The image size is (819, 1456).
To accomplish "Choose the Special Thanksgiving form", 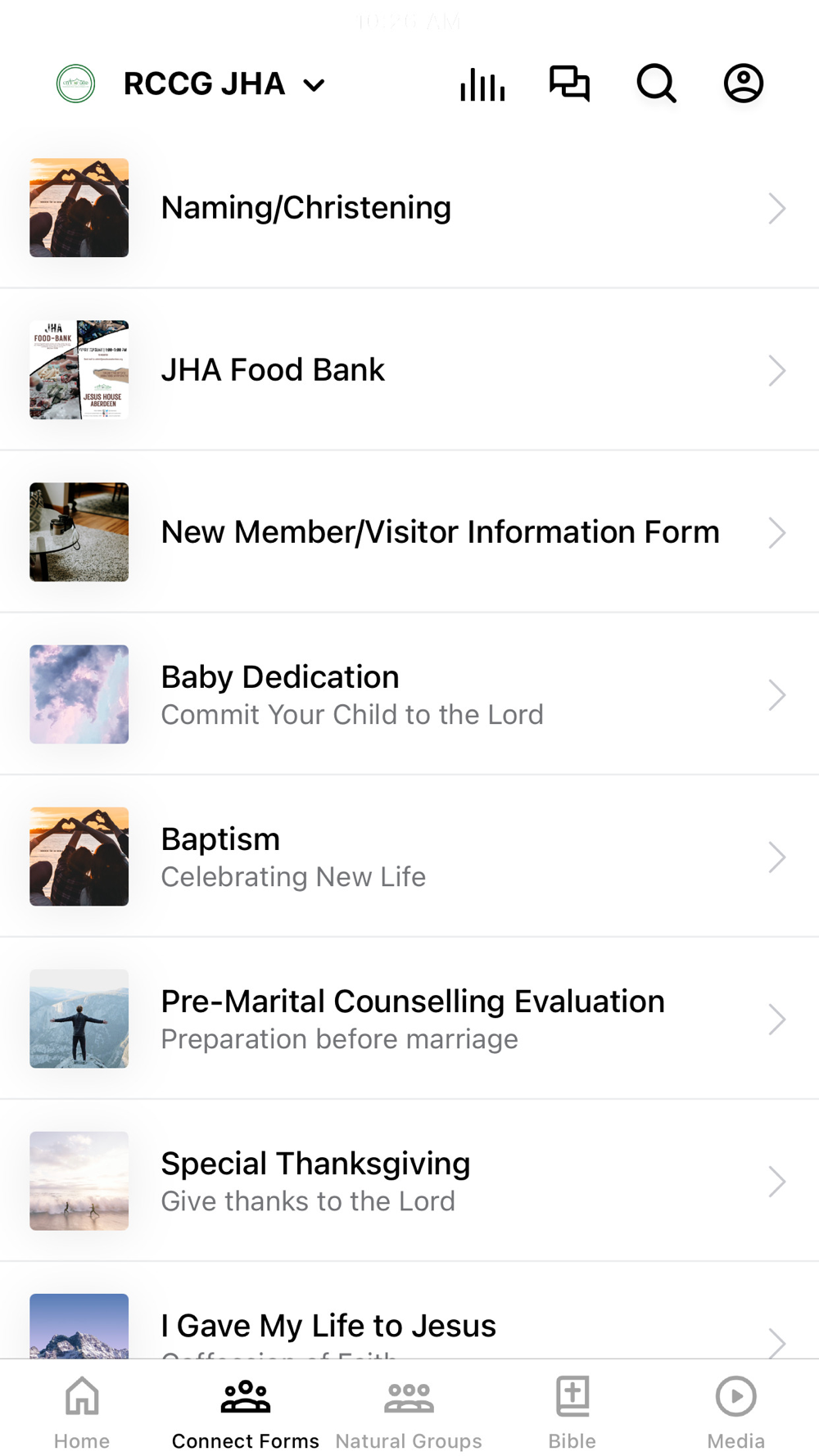I will (409, 1181).
